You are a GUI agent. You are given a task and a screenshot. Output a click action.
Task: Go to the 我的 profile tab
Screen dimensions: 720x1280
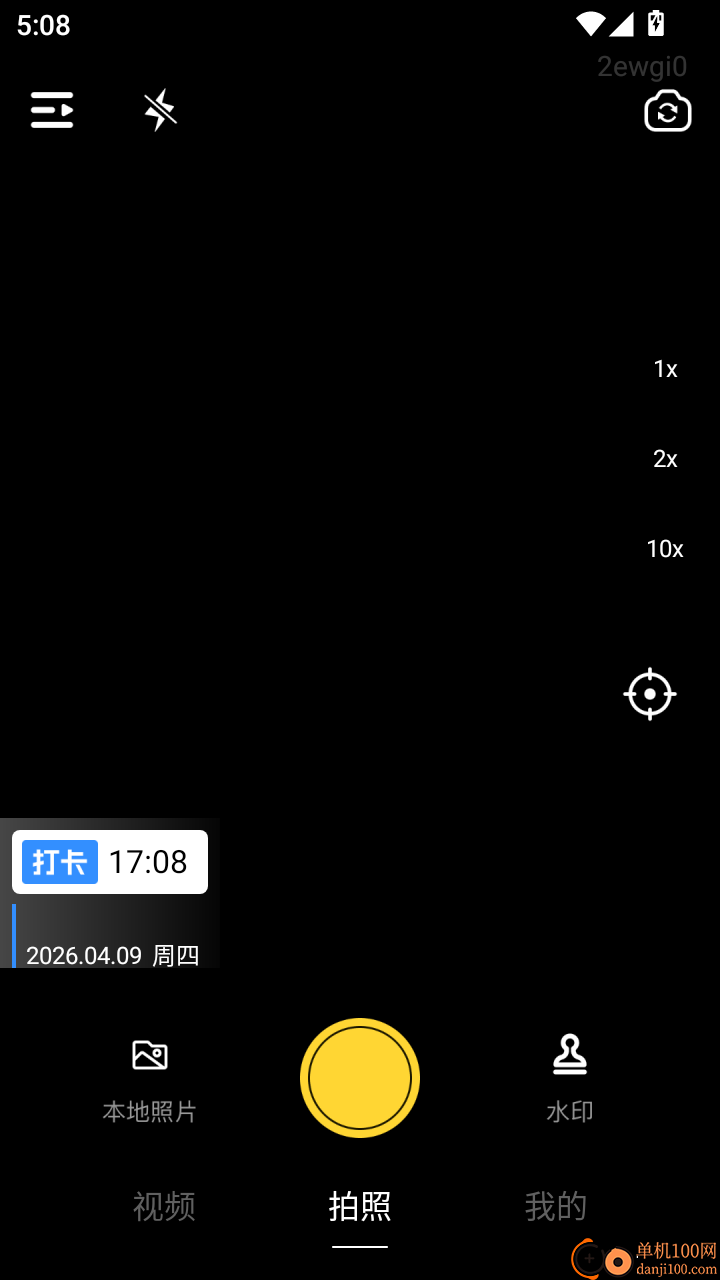(556, 1206)
